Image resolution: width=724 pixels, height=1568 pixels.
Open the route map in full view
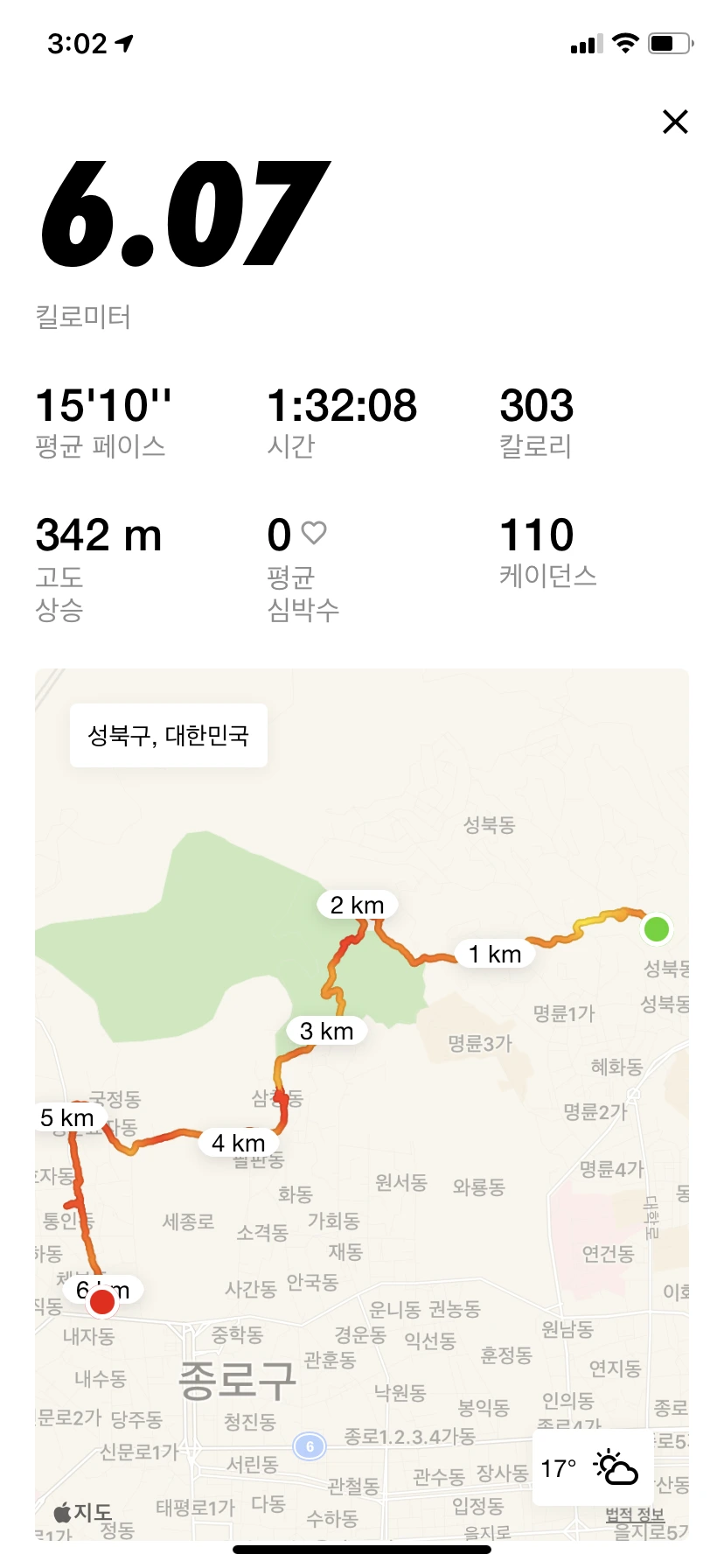point(362,1104)
